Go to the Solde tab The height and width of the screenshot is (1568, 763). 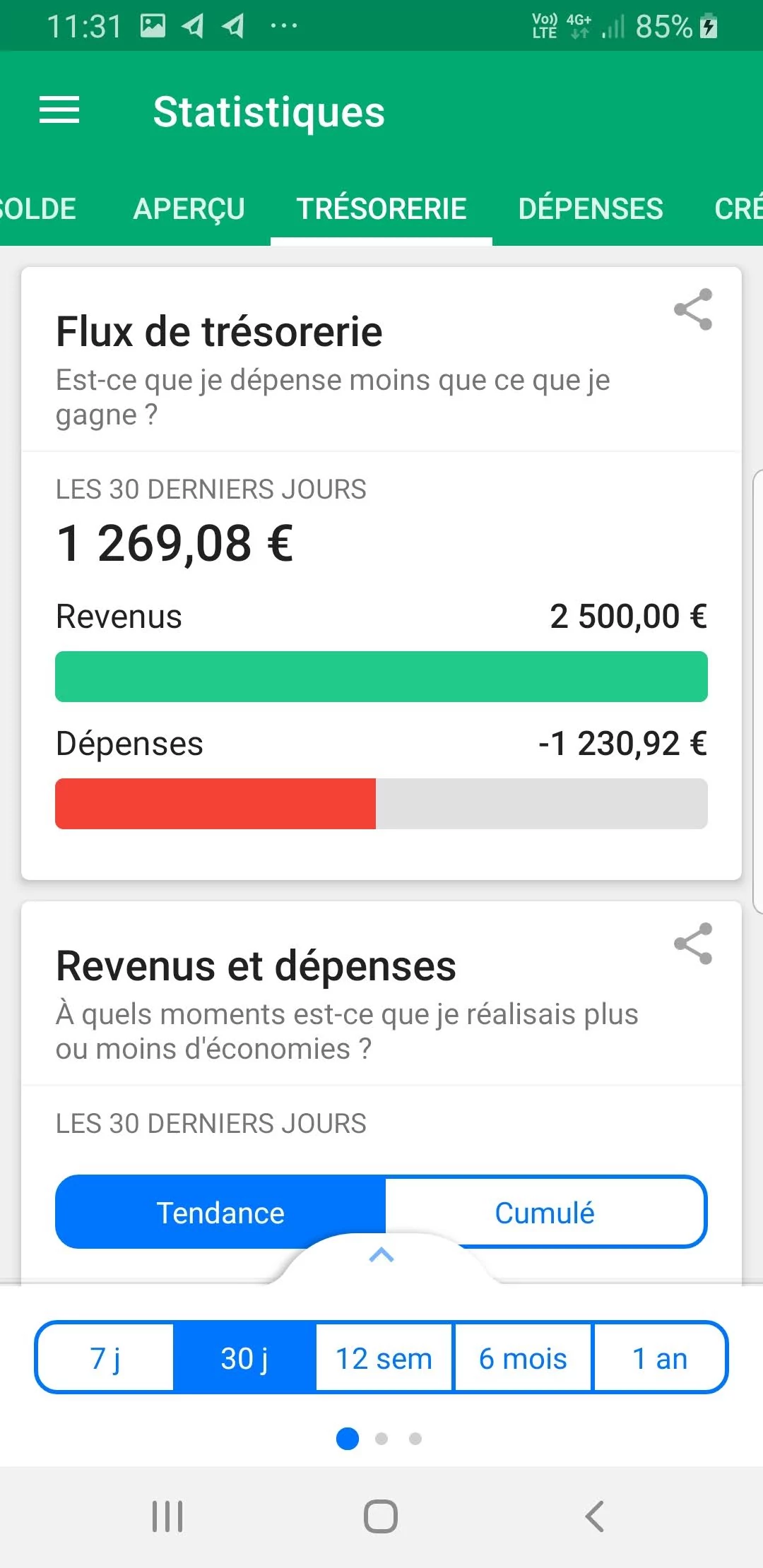click(38, 209)
